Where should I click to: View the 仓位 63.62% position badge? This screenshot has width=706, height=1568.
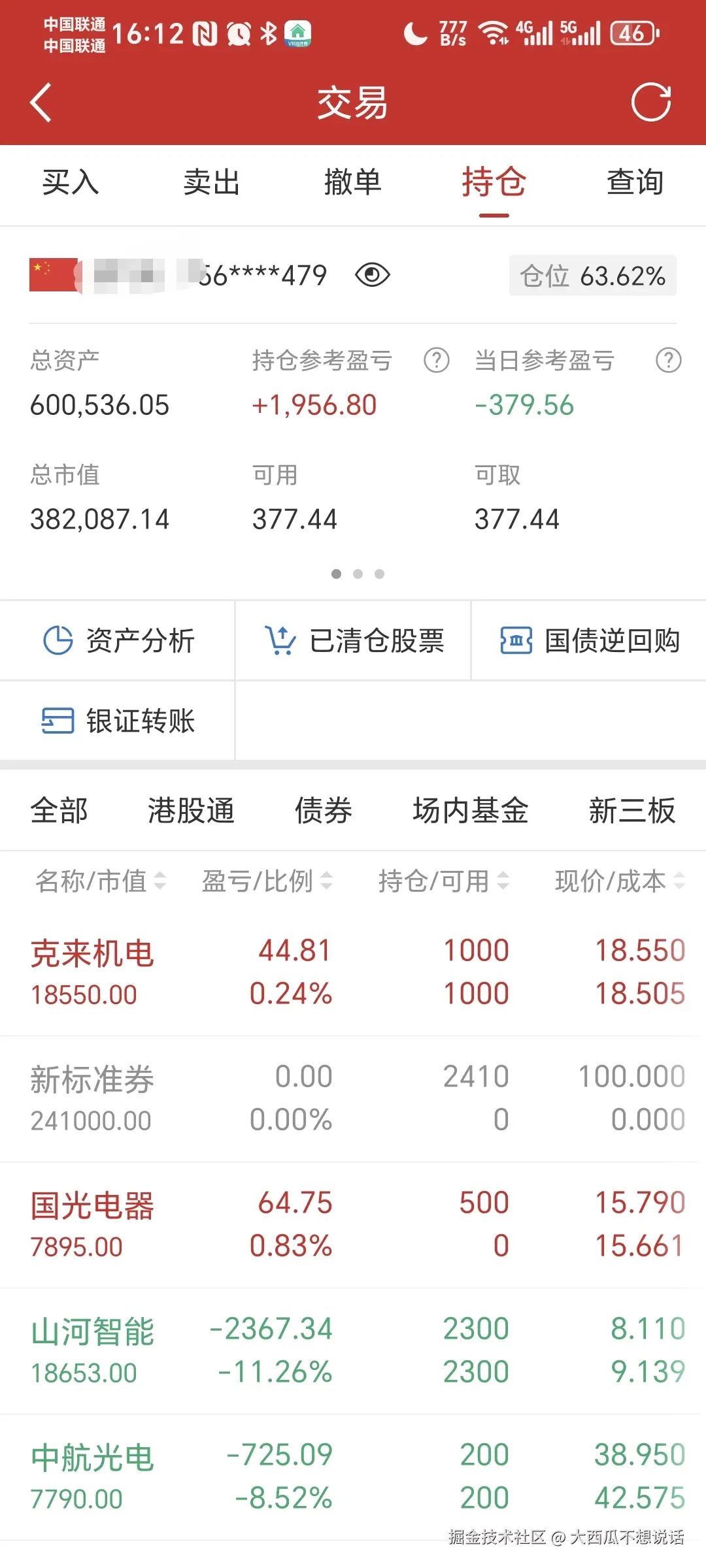point(591,275)
